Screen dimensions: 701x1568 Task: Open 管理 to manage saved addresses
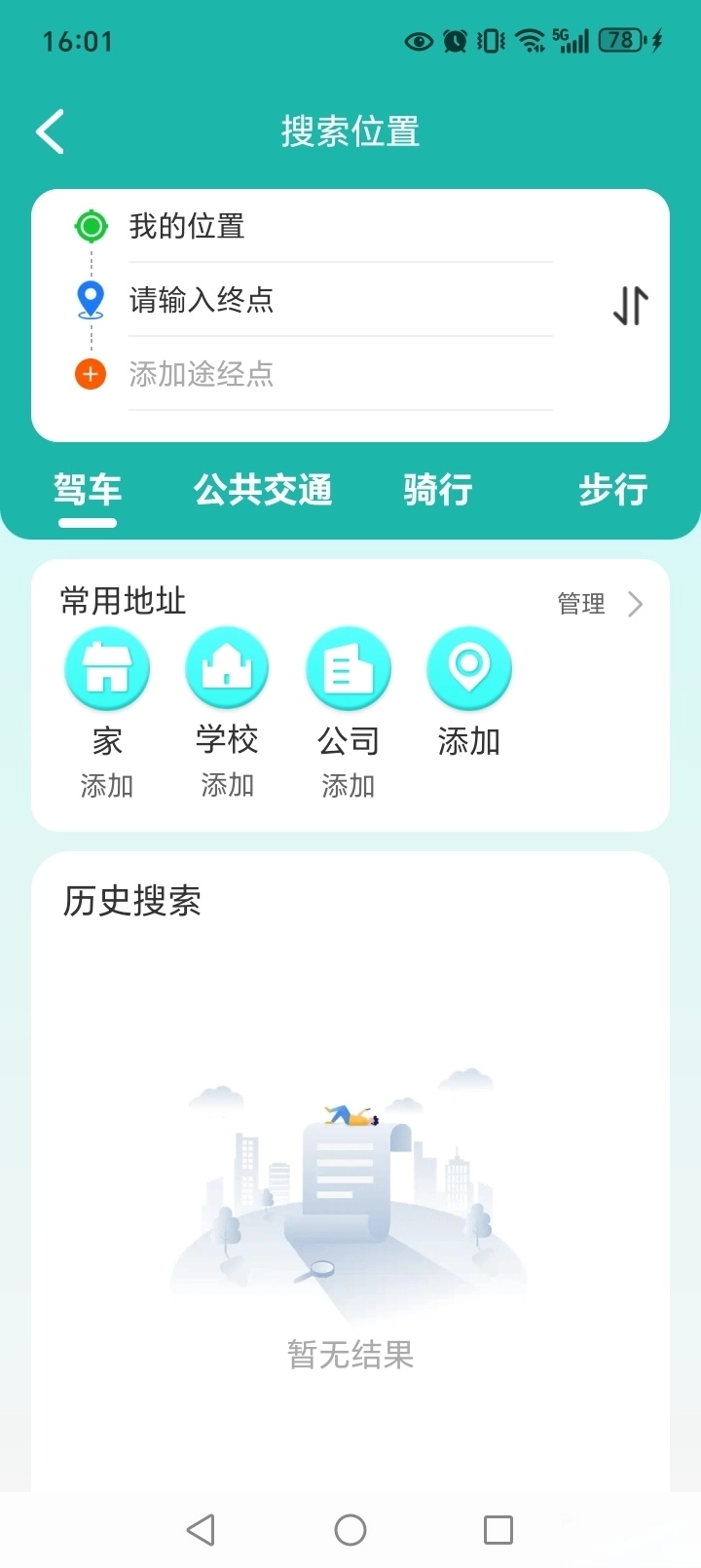[581, 604]
